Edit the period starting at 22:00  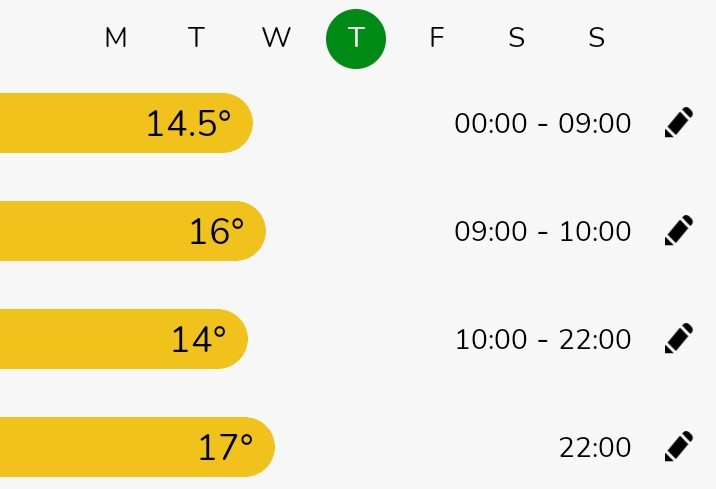tap(679, 447)
